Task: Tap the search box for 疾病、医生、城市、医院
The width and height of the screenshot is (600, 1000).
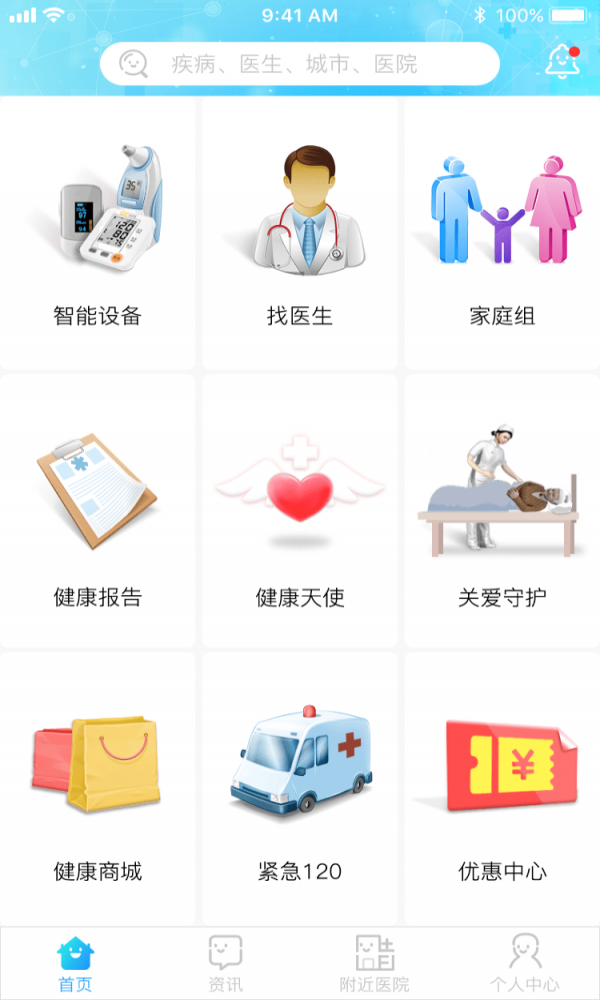Action: point(300,65)
